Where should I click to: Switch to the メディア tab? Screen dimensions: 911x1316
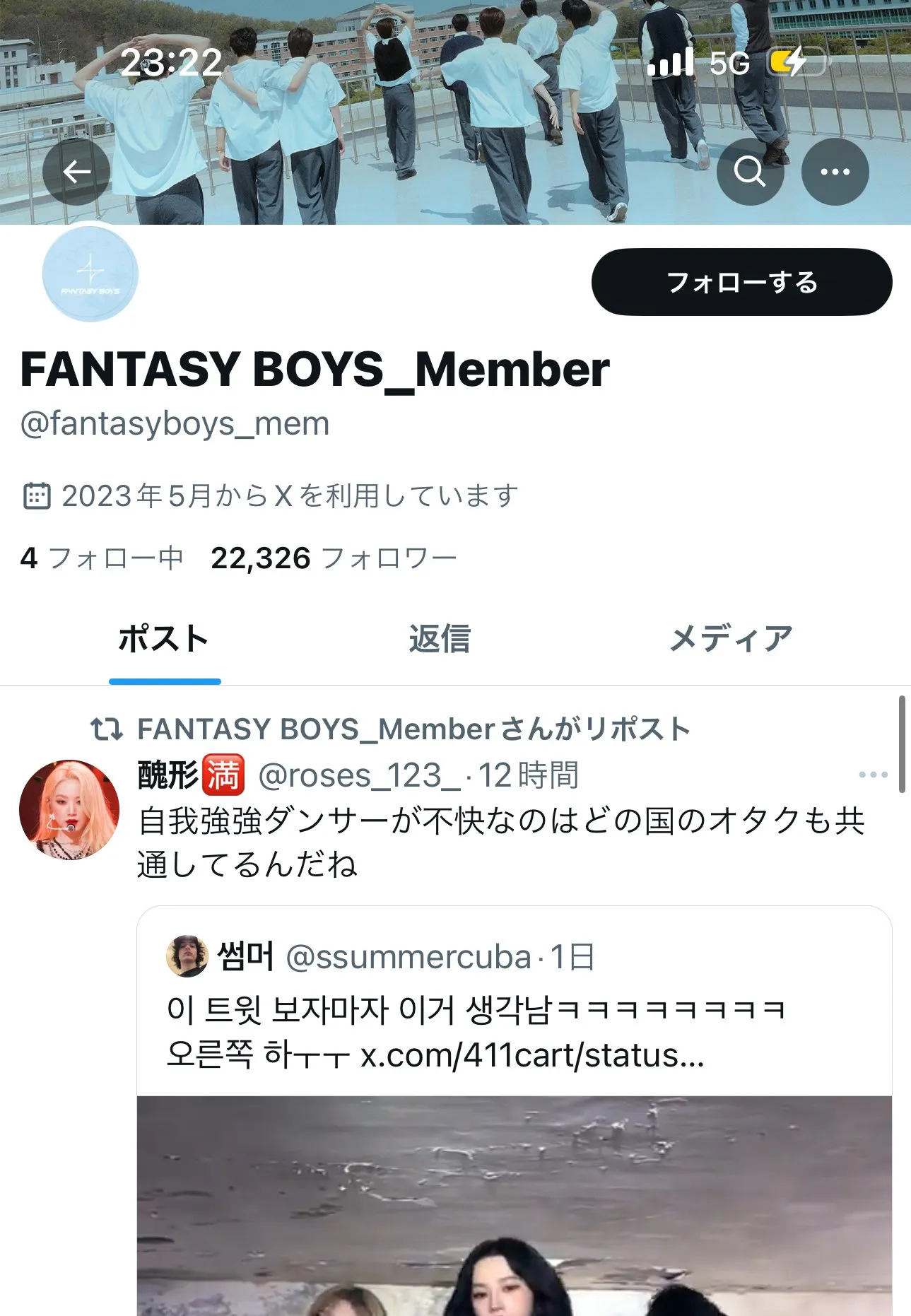(731, 639)
